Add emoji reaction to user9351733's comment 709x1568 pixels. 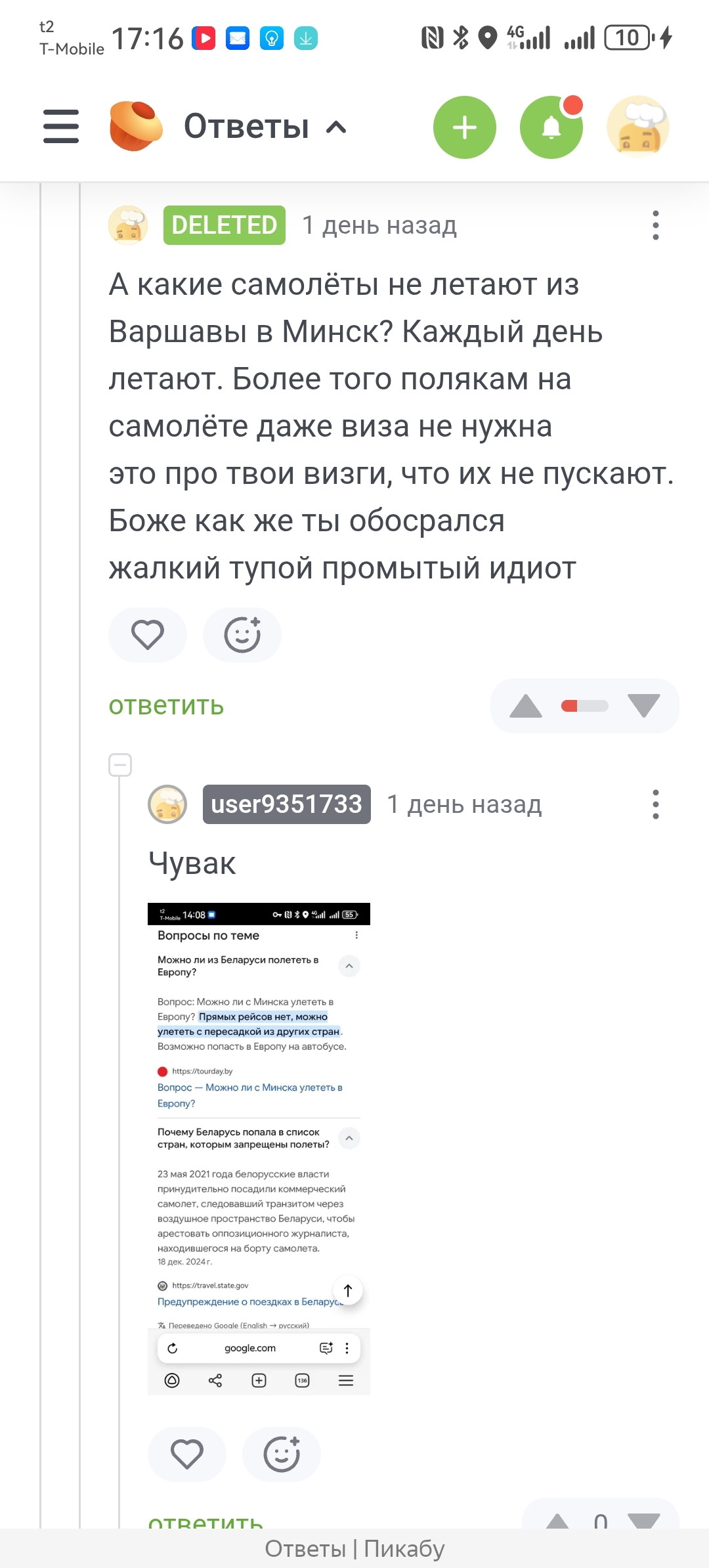tap(282, 1454)
